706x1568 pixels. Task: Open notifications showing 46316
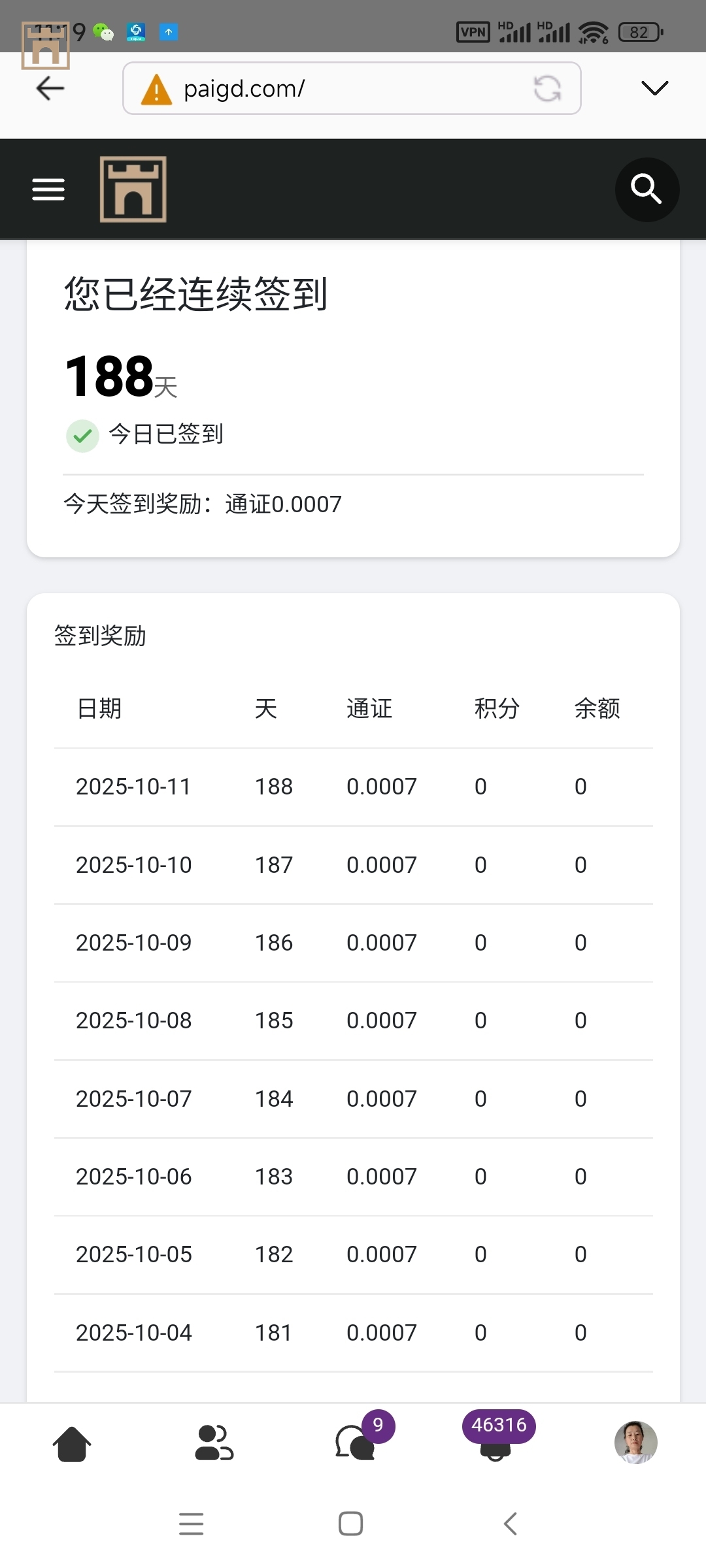tap(496, 1443)
